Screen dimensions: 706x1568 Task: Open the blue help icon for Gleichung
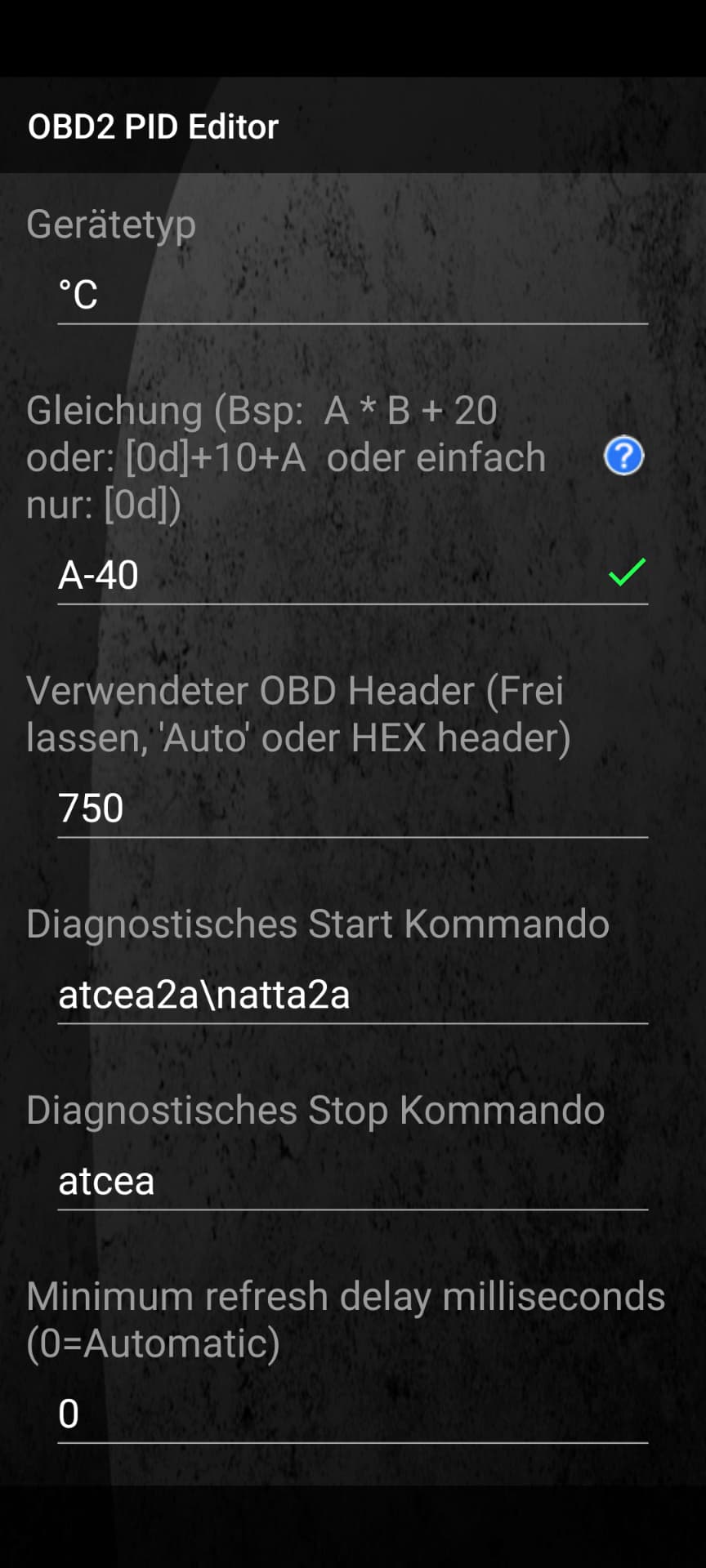pos(623,457)
